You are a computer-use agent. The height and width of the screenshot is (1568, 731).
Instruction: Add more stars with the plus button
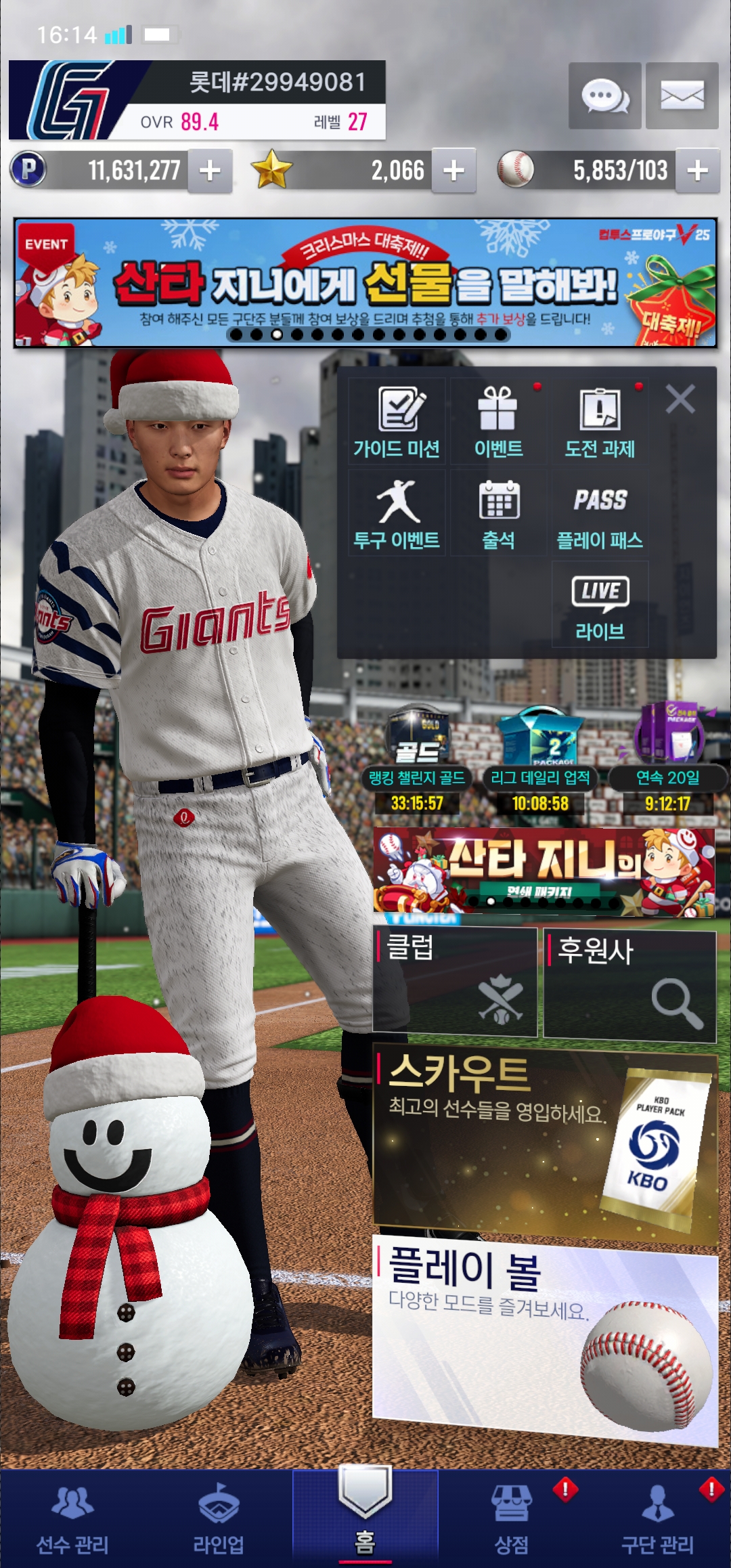click(453, 171)
